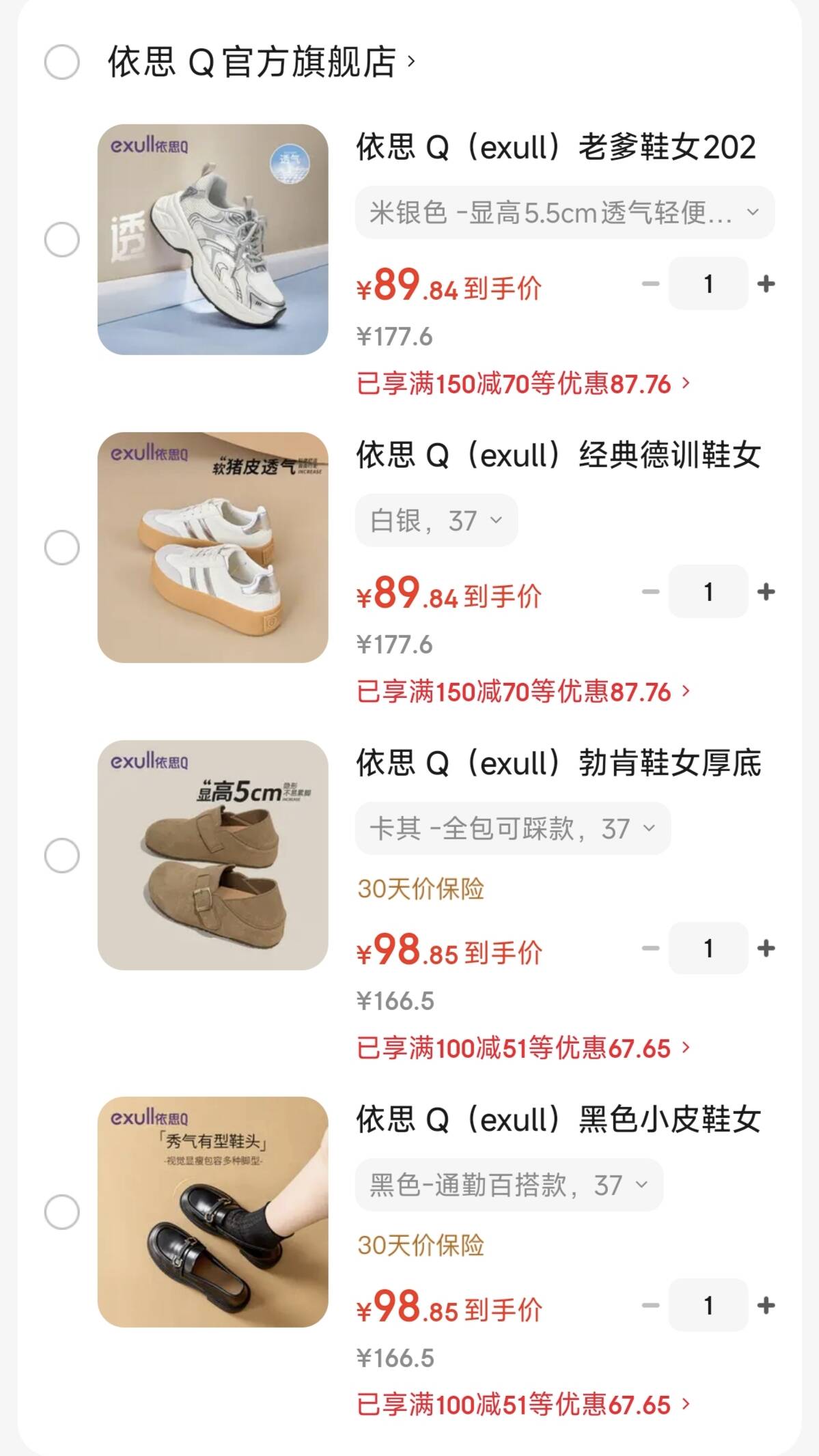
Task: Select the 经典德训鞋女 item
Action: [x=62, y=548]
